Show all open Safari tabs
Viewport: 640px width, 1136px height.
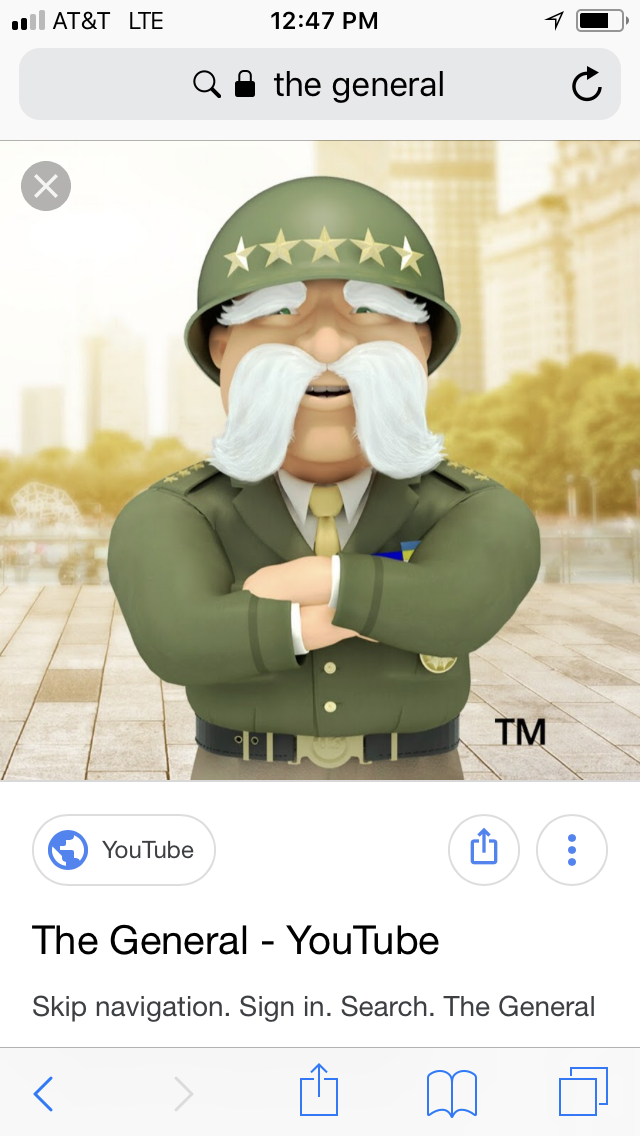tap(582, 1092)
